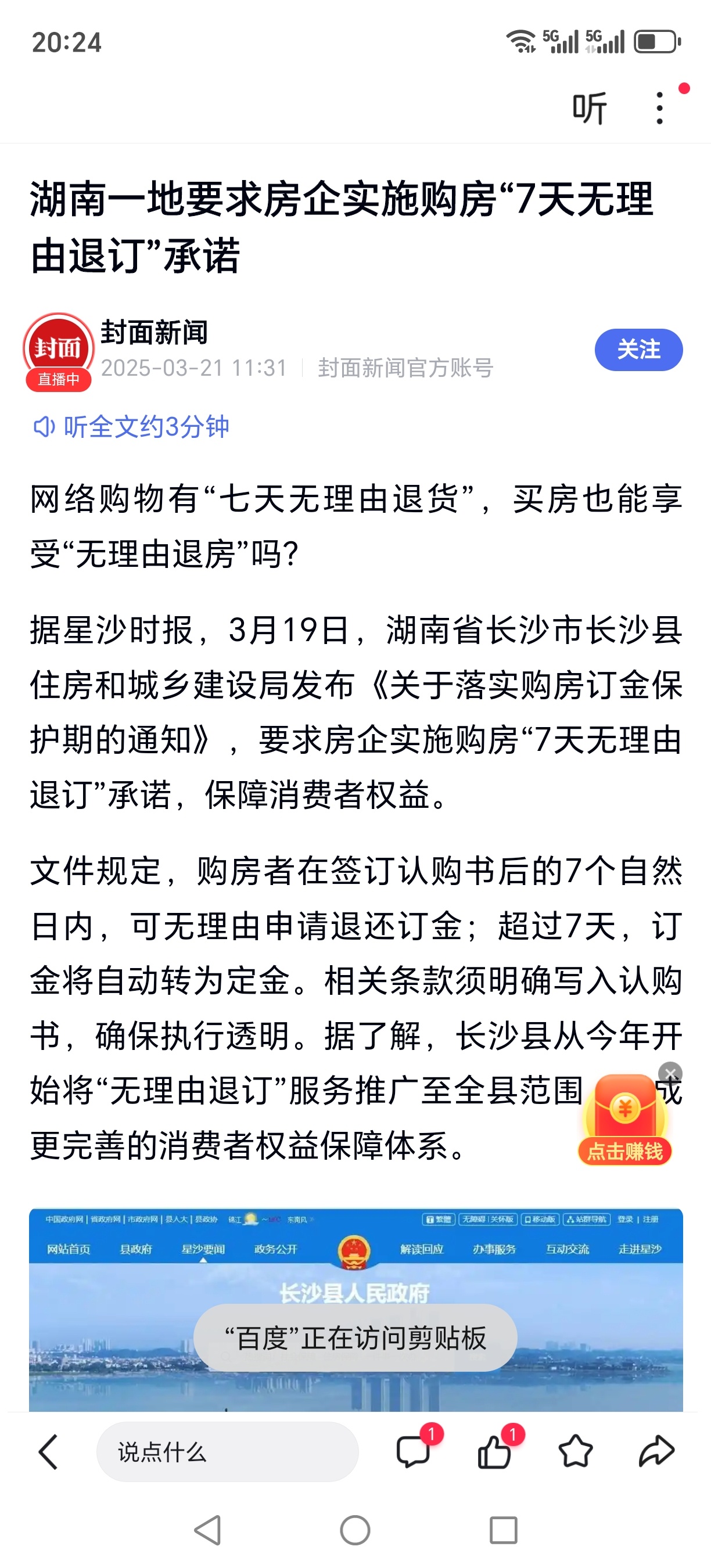711x1568 pixels.
Task: Tap the 听 listen button in header
Action: (x=589, y=109)
